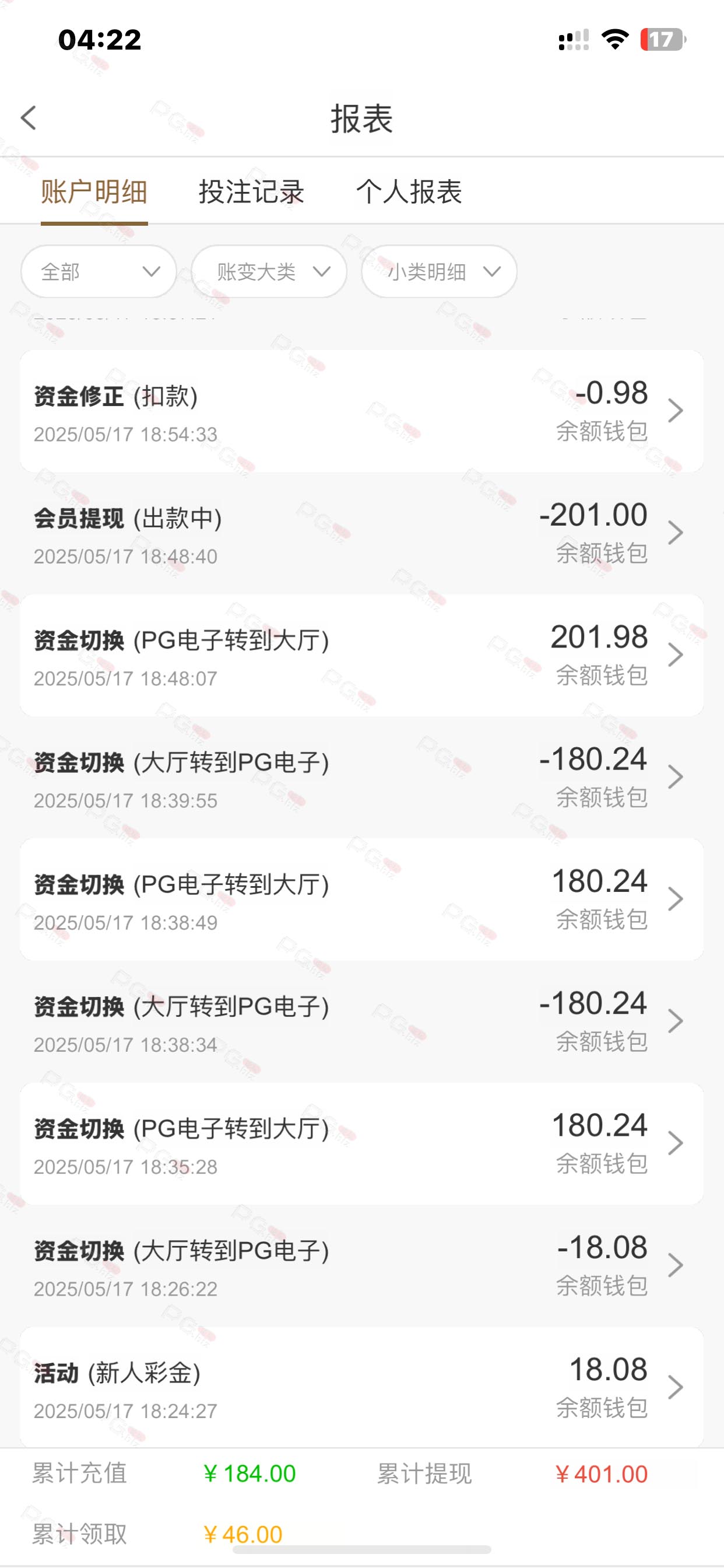Open the 活动 (新人彩金) 18.08 record
Screen dimensions: 724x1568
(x=362, y=1387)
